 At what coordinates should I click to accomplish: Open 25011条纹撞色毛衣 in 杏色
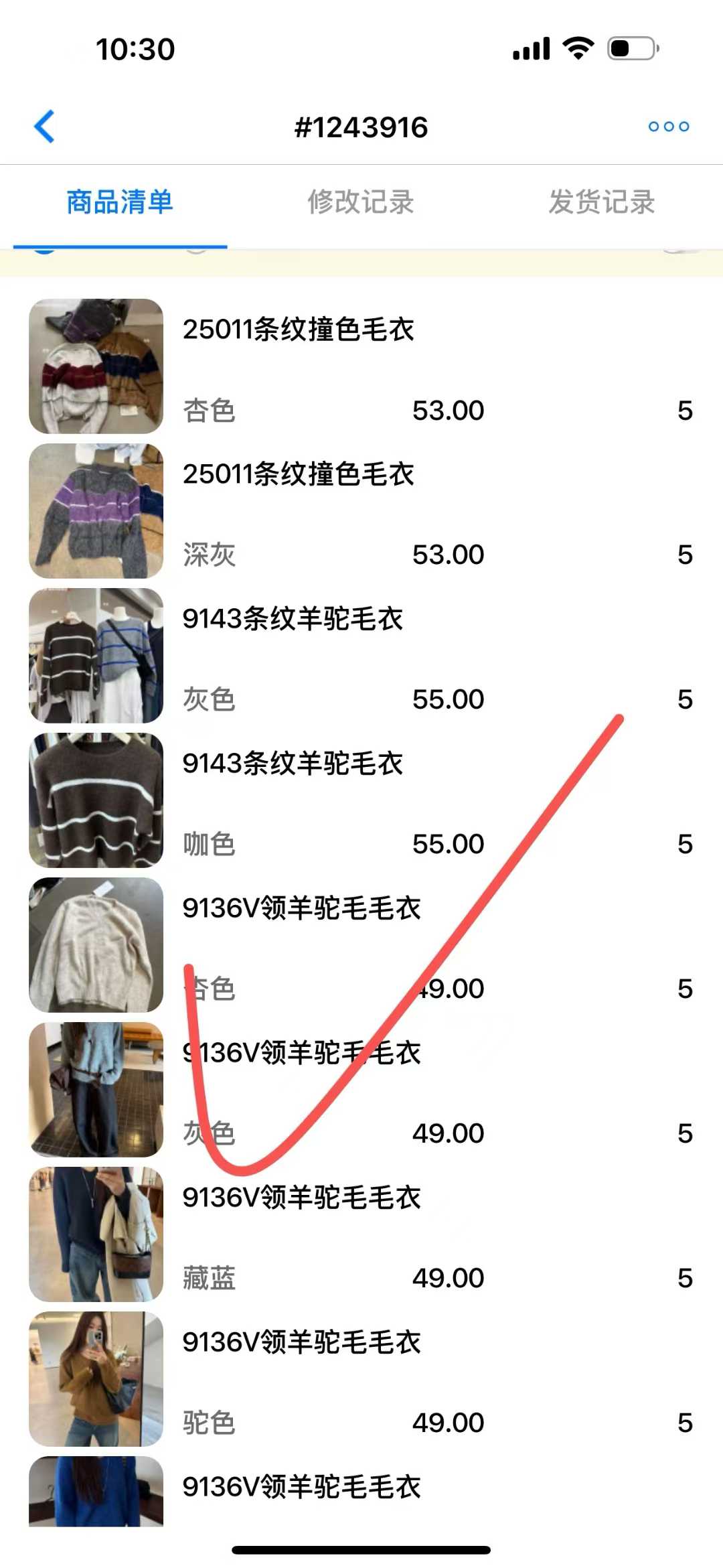[x=299, y=330]
